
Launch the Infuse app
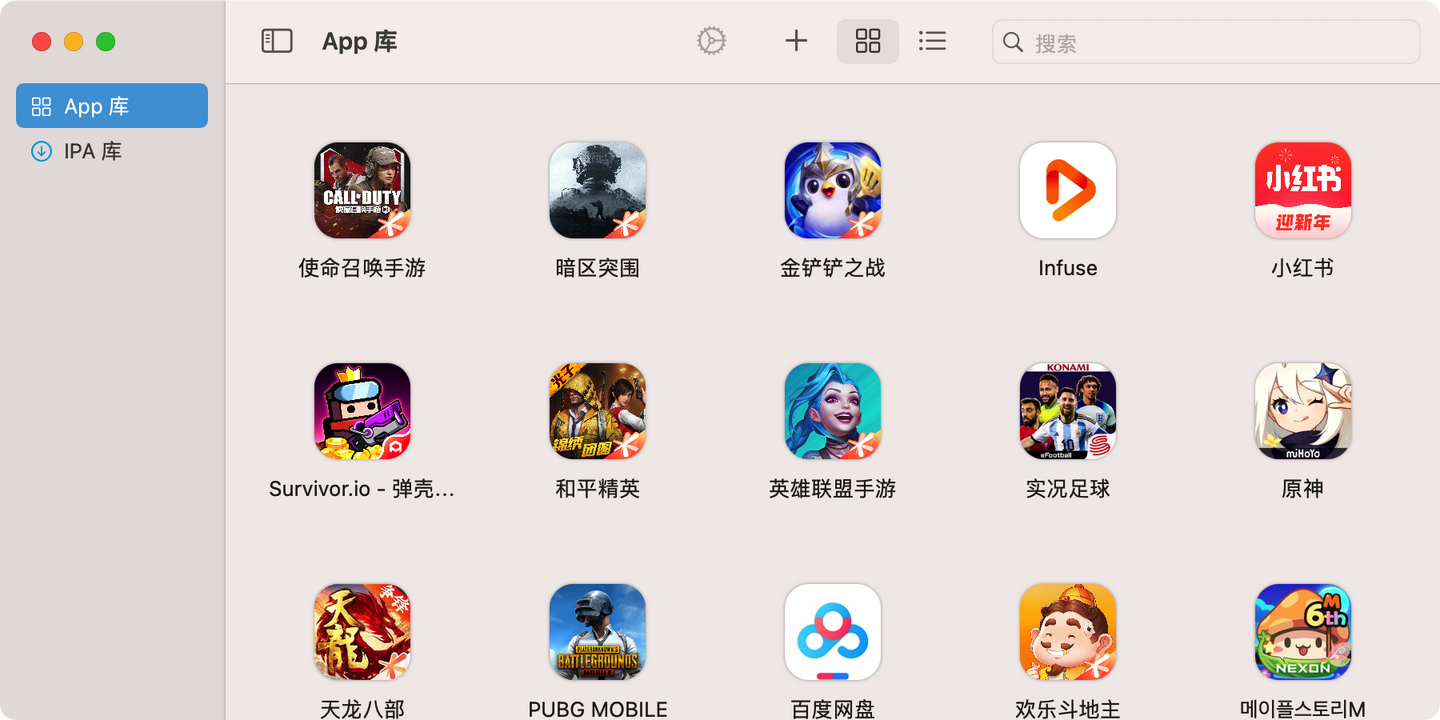[1067, 190]
